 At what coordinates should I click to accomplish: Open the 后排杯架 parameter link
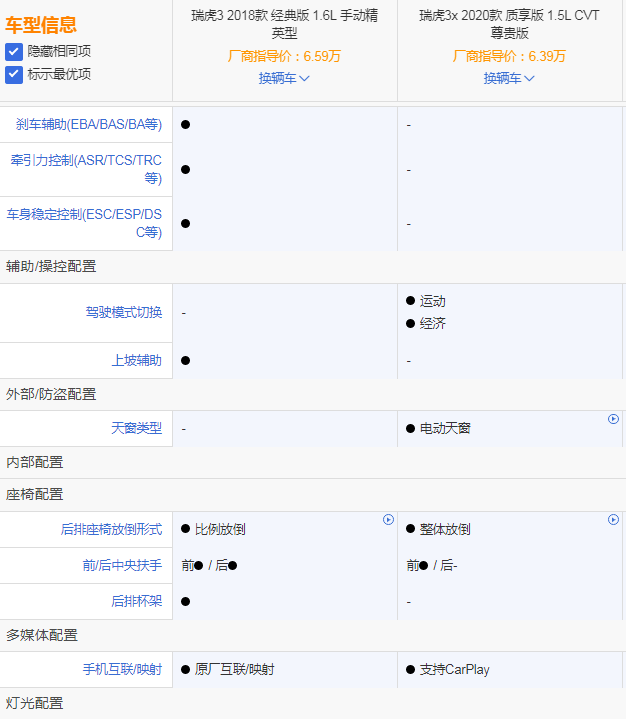click(x=136, y=602)
